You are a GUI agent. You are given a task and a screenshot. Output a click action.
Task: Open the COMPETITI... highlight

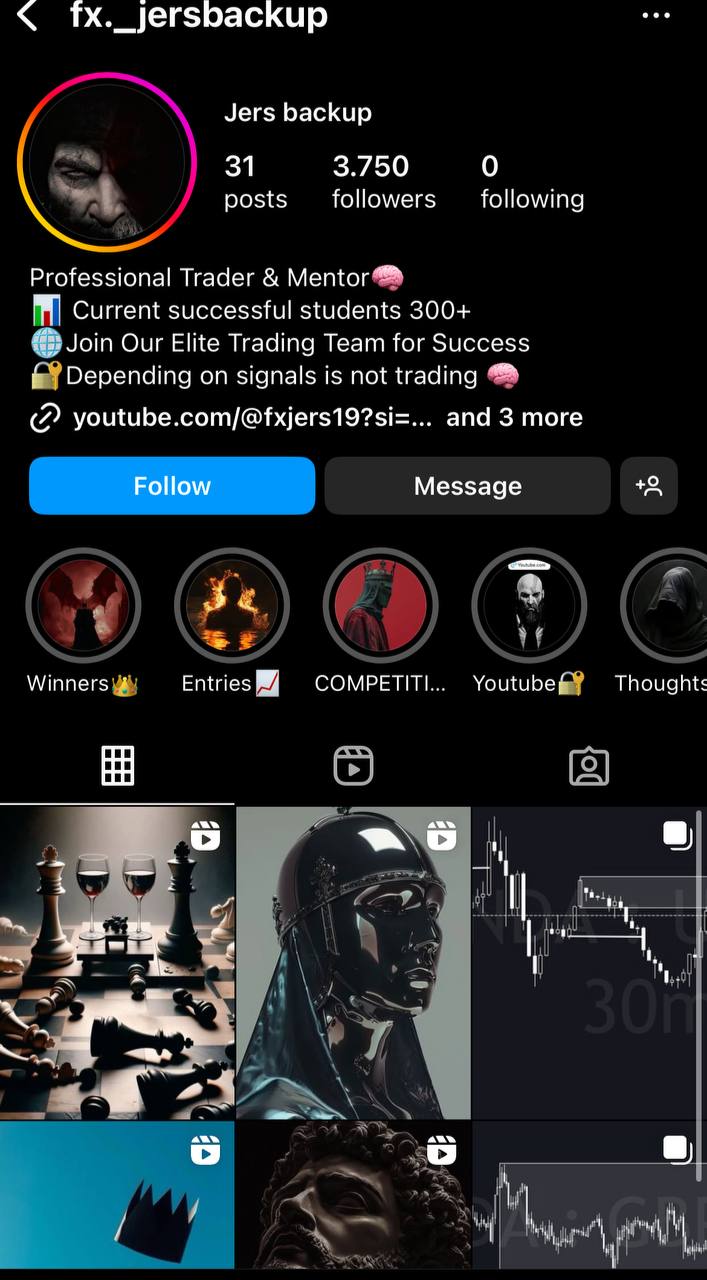pyautogui.click(x=380, y=606)
